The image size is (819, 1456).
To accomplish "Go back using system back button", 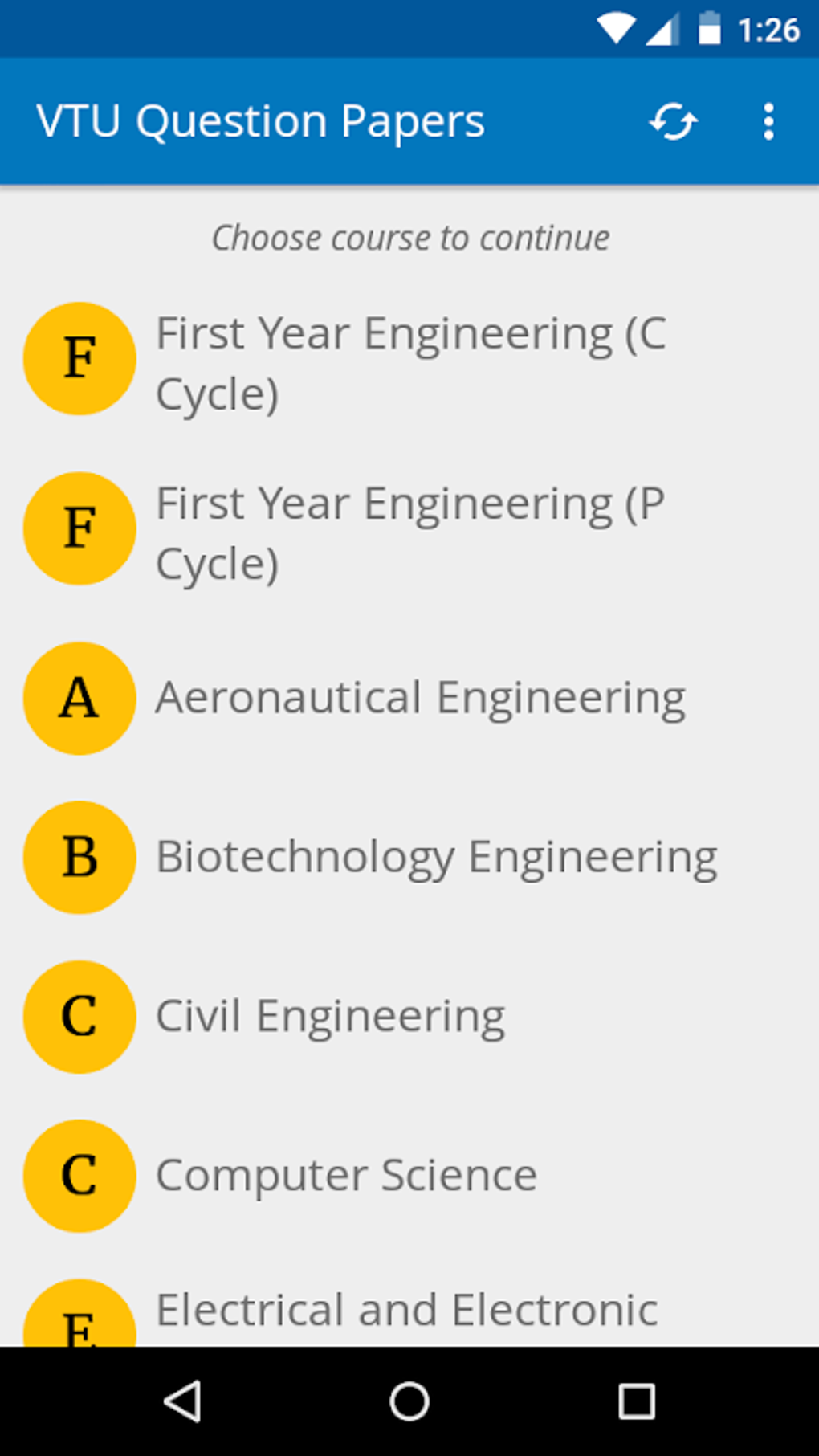I will pyautogui.click(x=183, y=1401).
